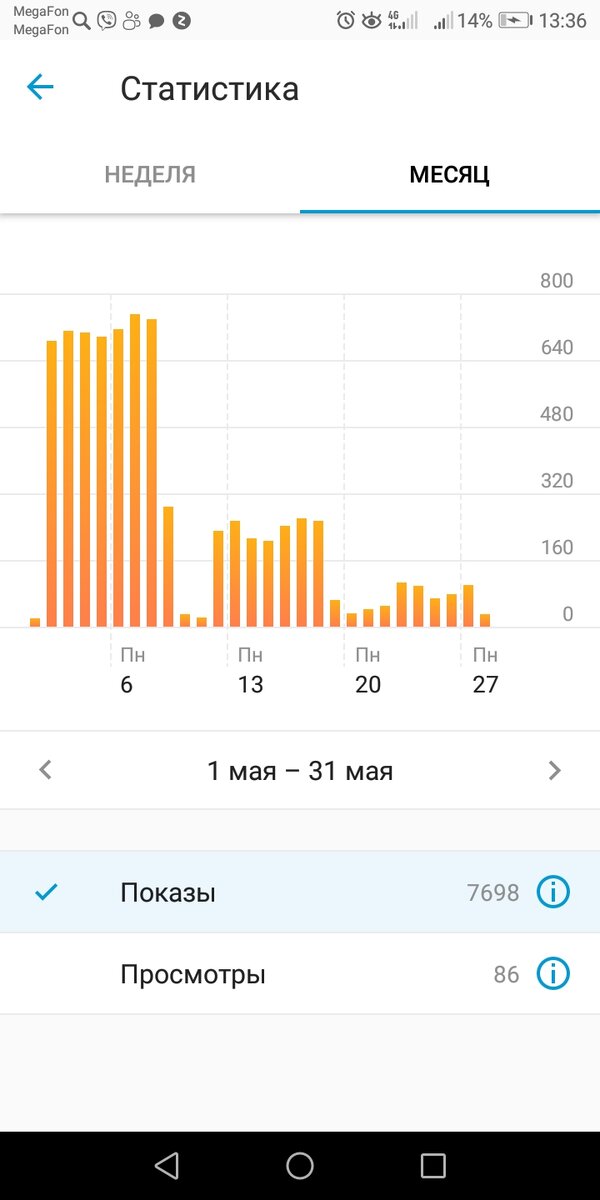Select the МЕСЯЦ tab
Screen dimensions: 600x1200
tap(449, 175)
